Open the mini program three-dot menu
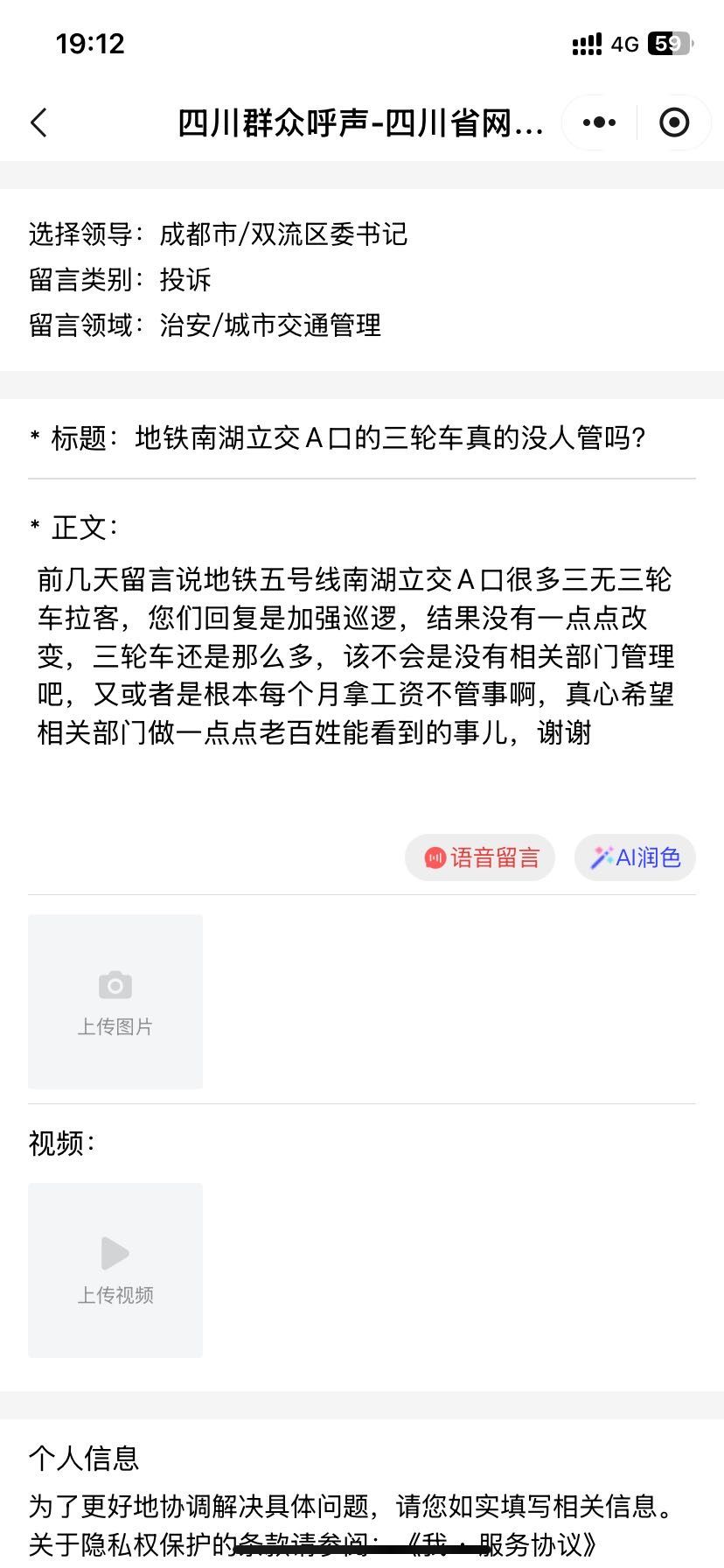 pyautogui.click(x=599, y=122)
